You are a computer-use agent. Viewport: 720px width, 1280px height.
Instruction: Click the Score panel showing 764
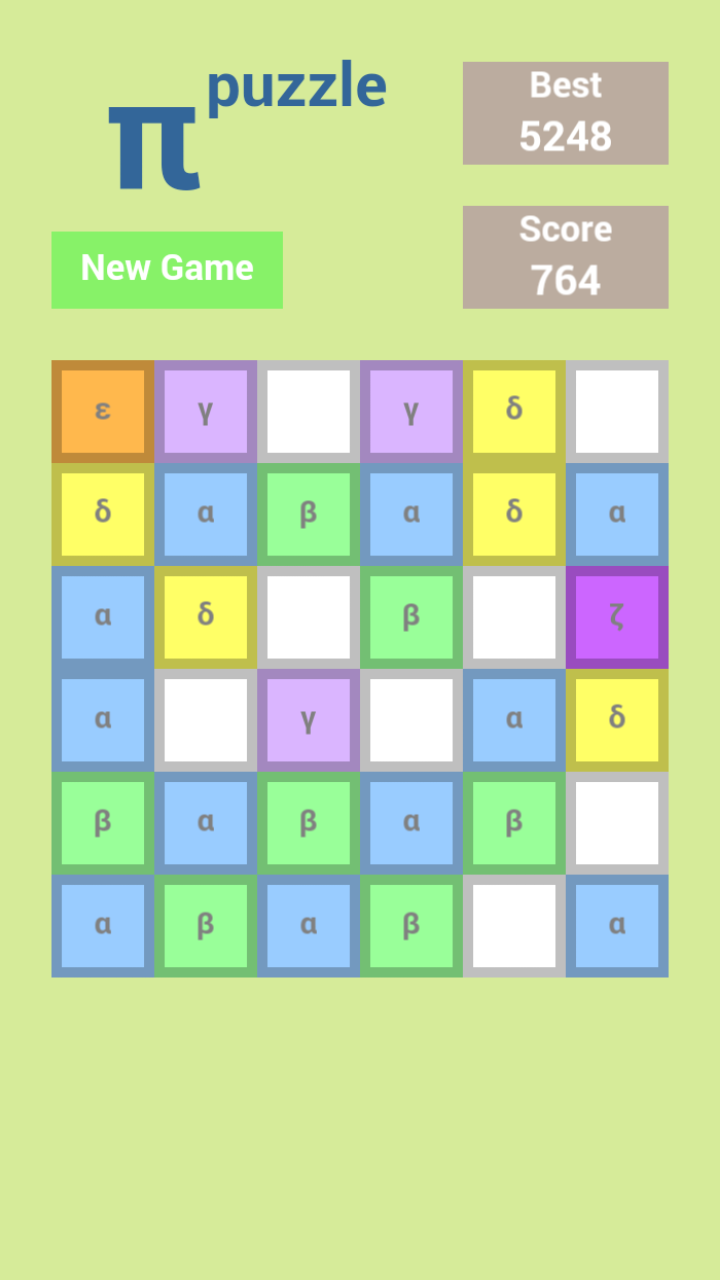564,256
